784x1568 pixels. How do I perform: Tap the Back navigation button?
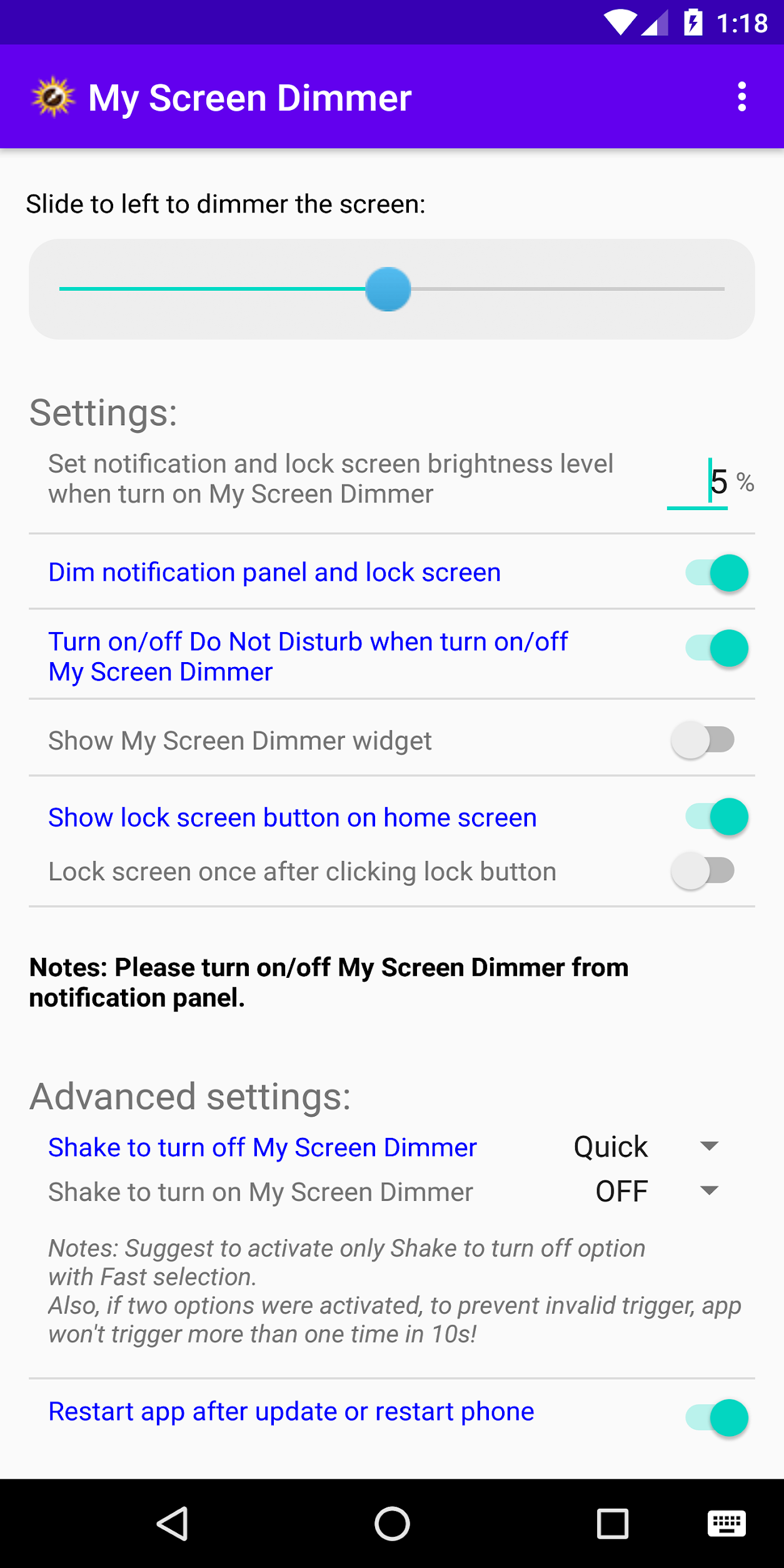tap(173, 1524)
